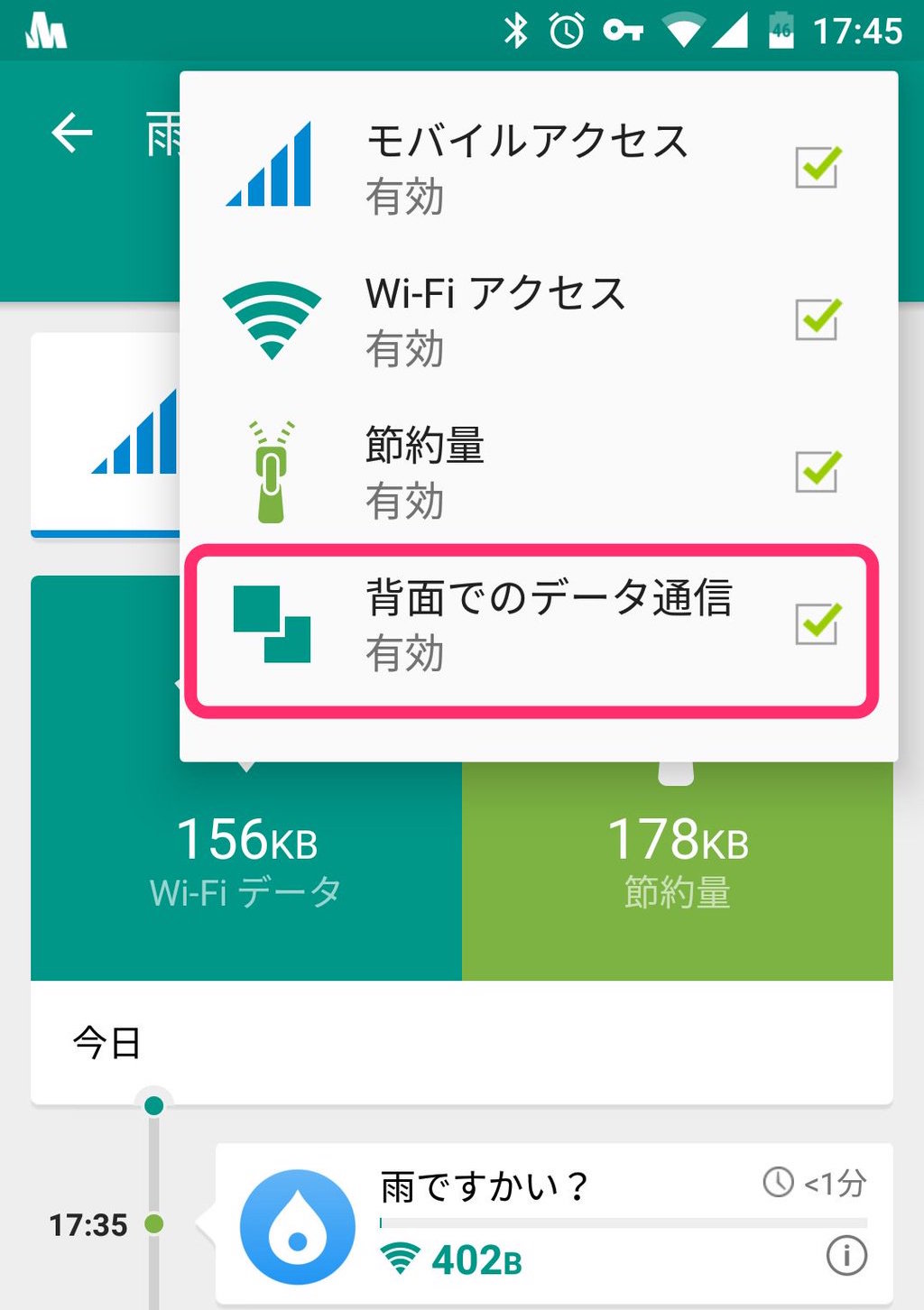
Task: Tap the 17:35 timeline marker dot
Action: click(152, 1225)
